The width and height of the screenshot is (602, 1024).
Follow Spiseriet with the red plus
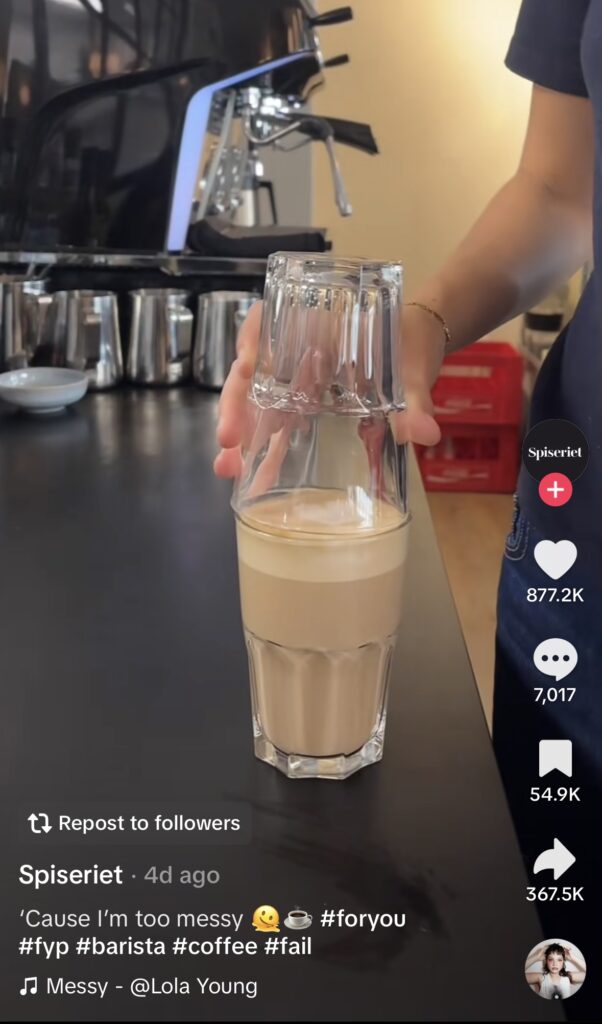[555, 491]
